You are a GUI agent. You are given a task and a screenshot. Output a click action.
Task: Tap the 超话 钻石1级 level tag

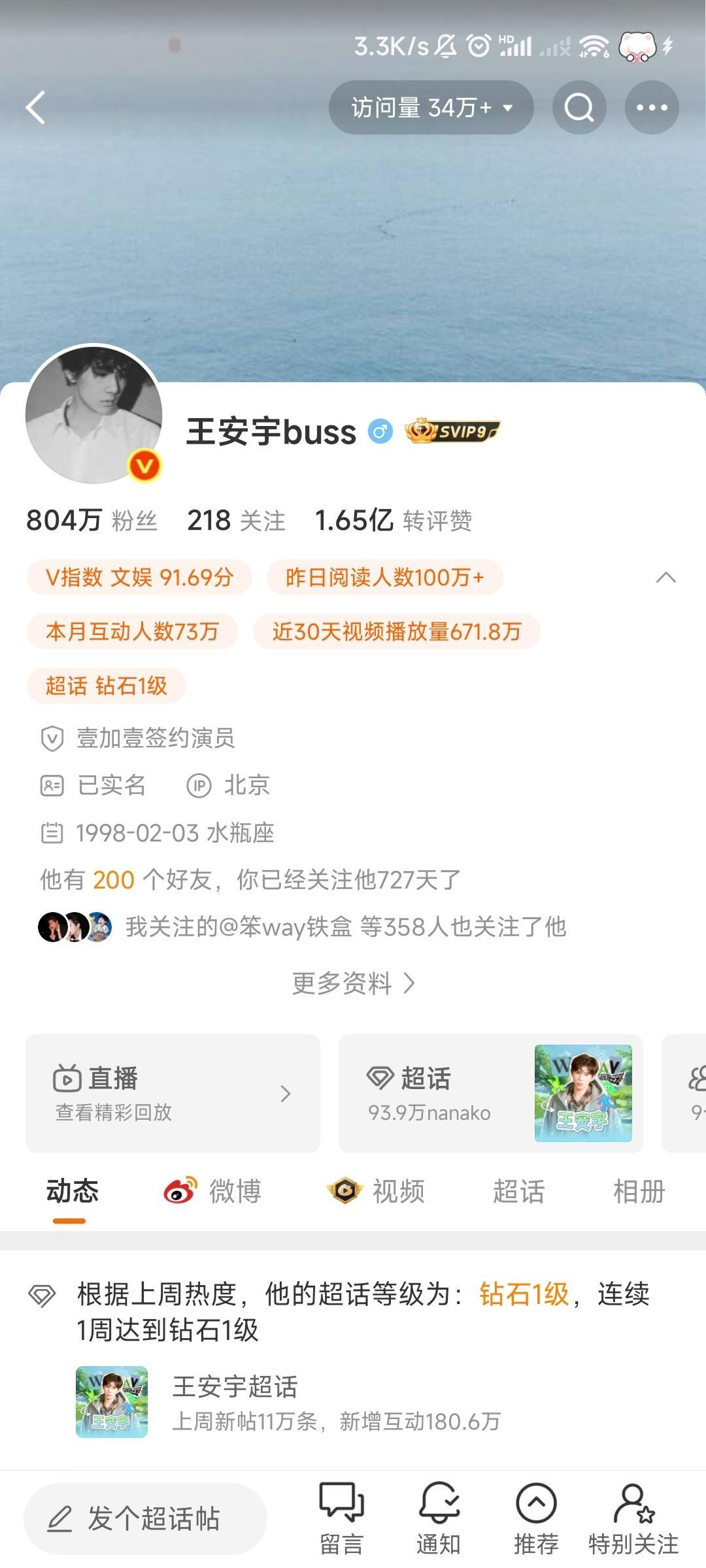pyautogui.click(x=107, y=686)
